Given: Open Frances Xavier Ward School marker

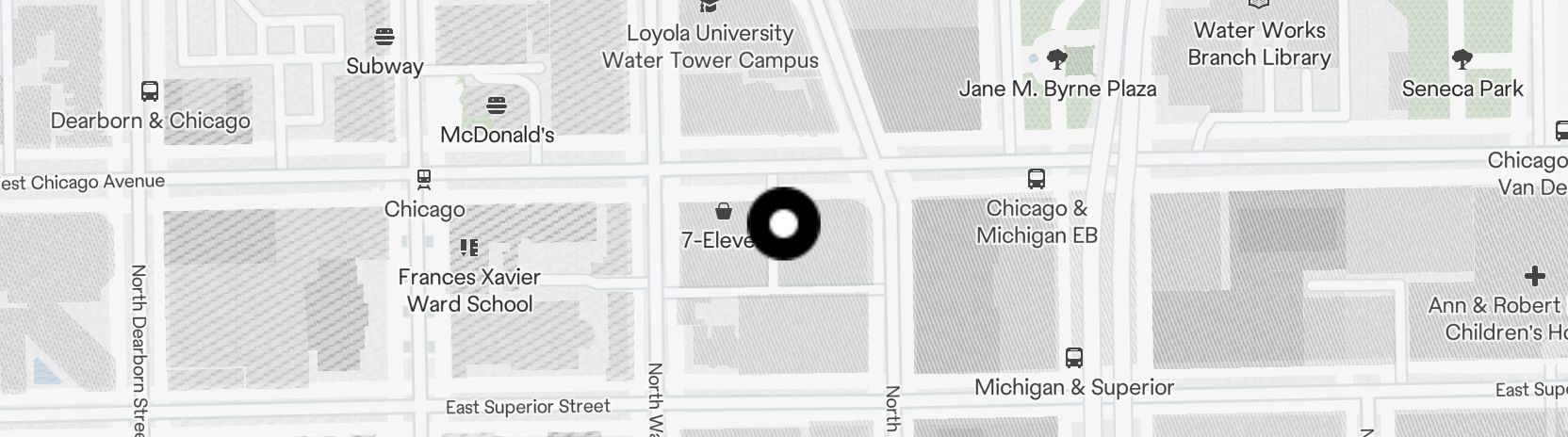Looking at the screenshot, I should (468, 248).
